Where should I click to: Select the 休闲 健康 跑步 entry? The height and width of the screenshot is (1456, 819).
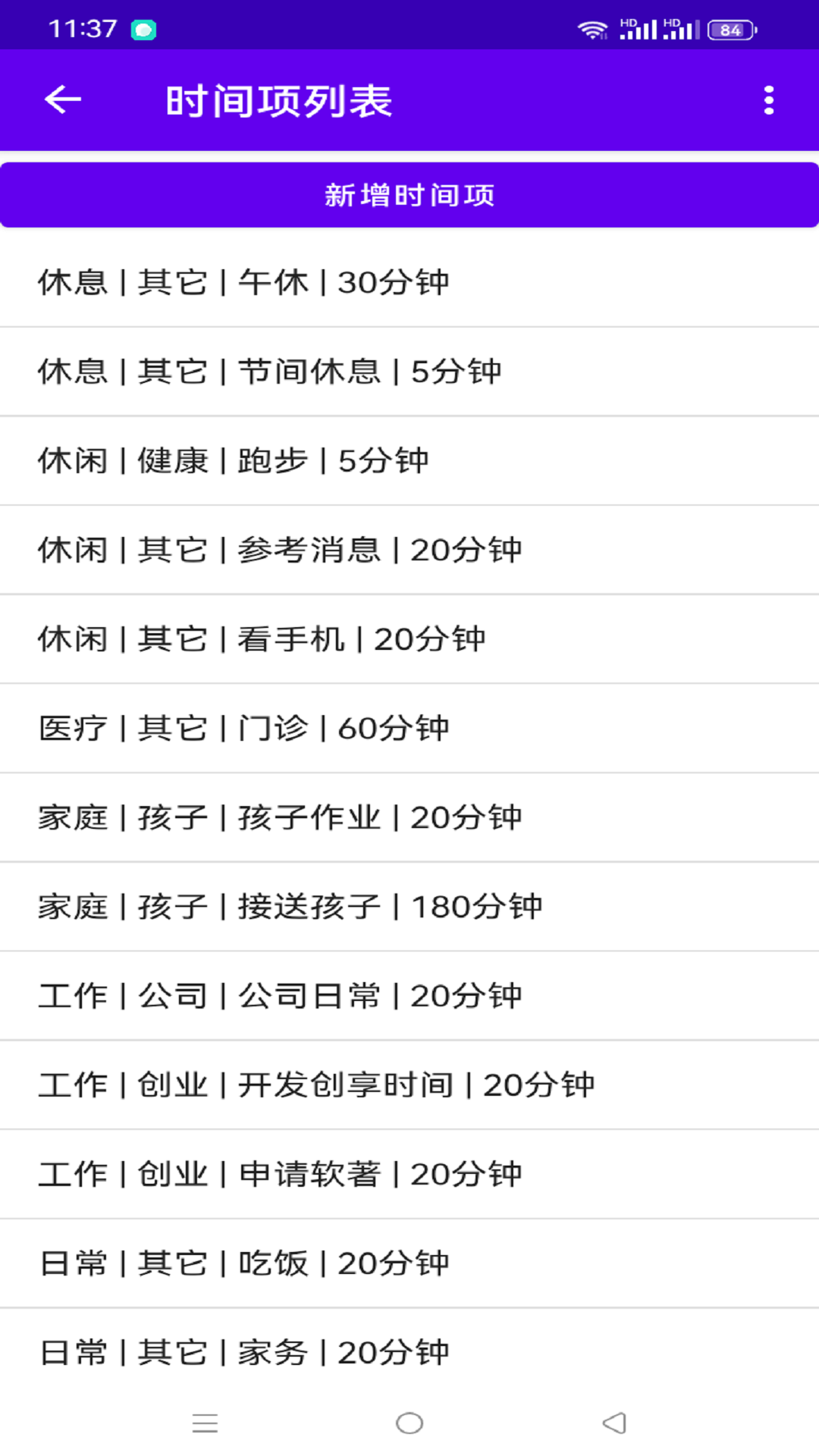pyautogui.click(x=409, y=460)
